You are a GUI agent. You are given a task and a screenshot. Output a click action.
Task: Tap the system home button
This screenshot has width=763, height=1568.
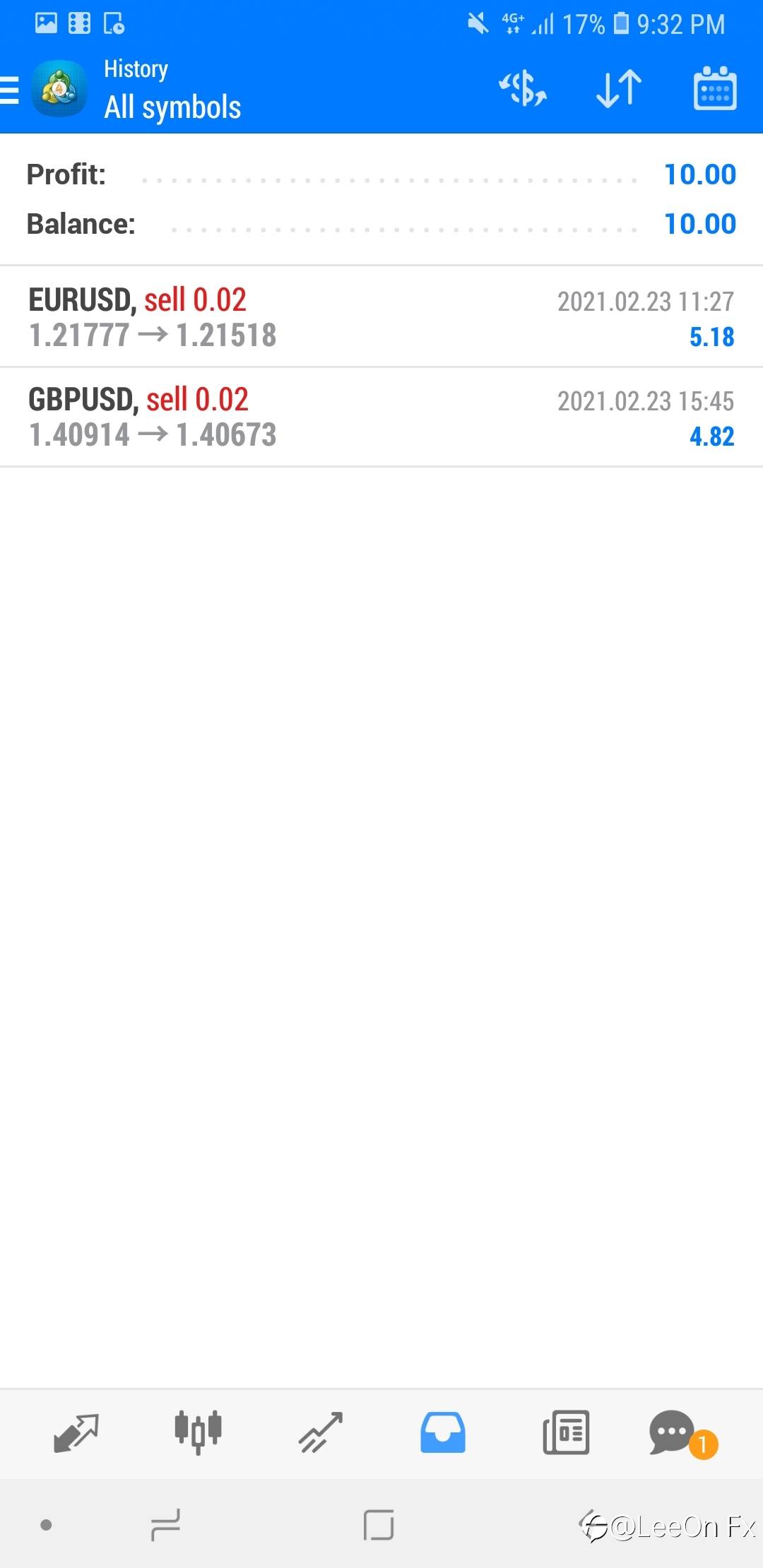[x=379, y=1525]
